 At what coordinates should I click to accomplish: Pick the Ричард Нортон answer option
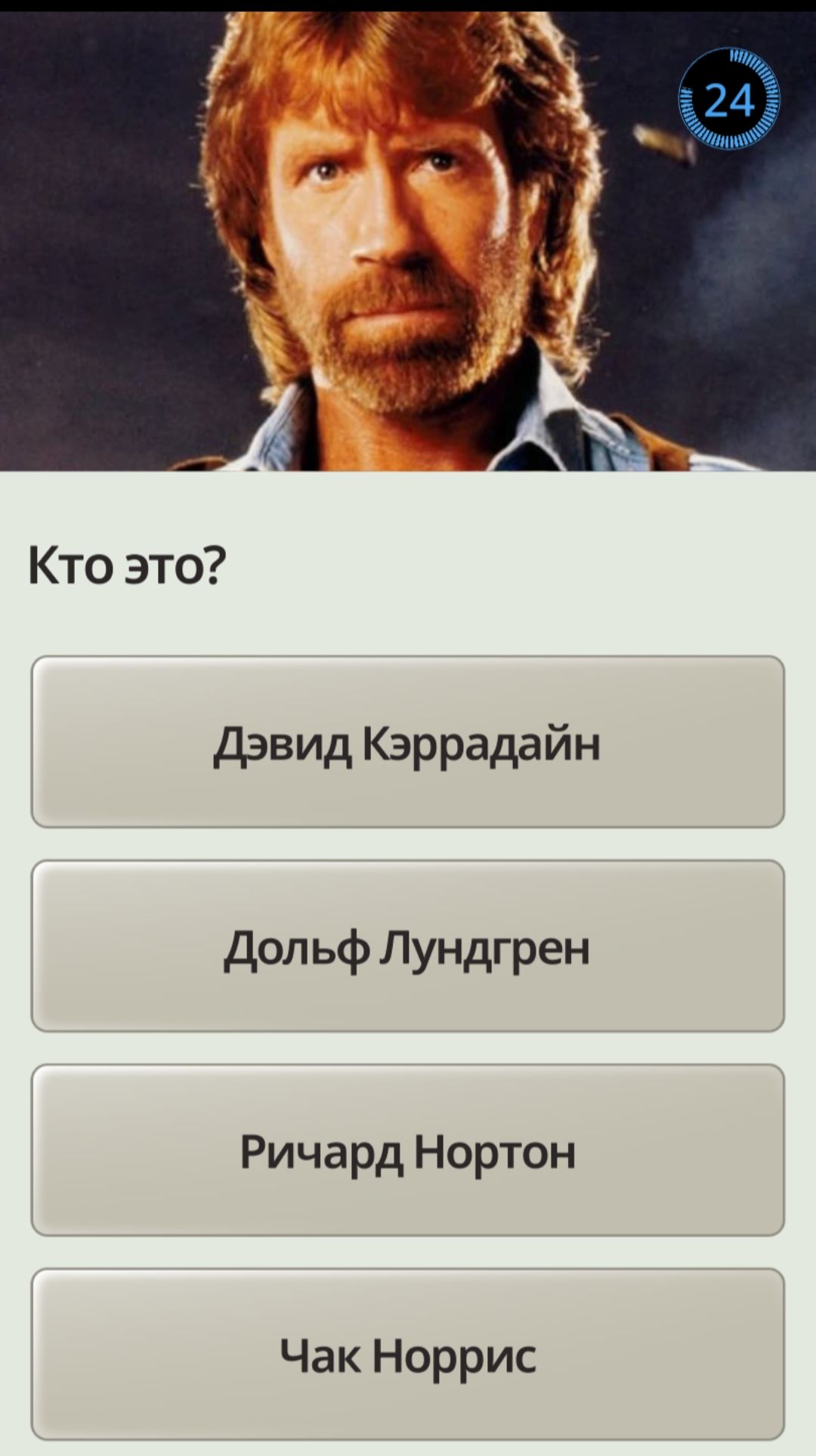[x=408, y=1150]
